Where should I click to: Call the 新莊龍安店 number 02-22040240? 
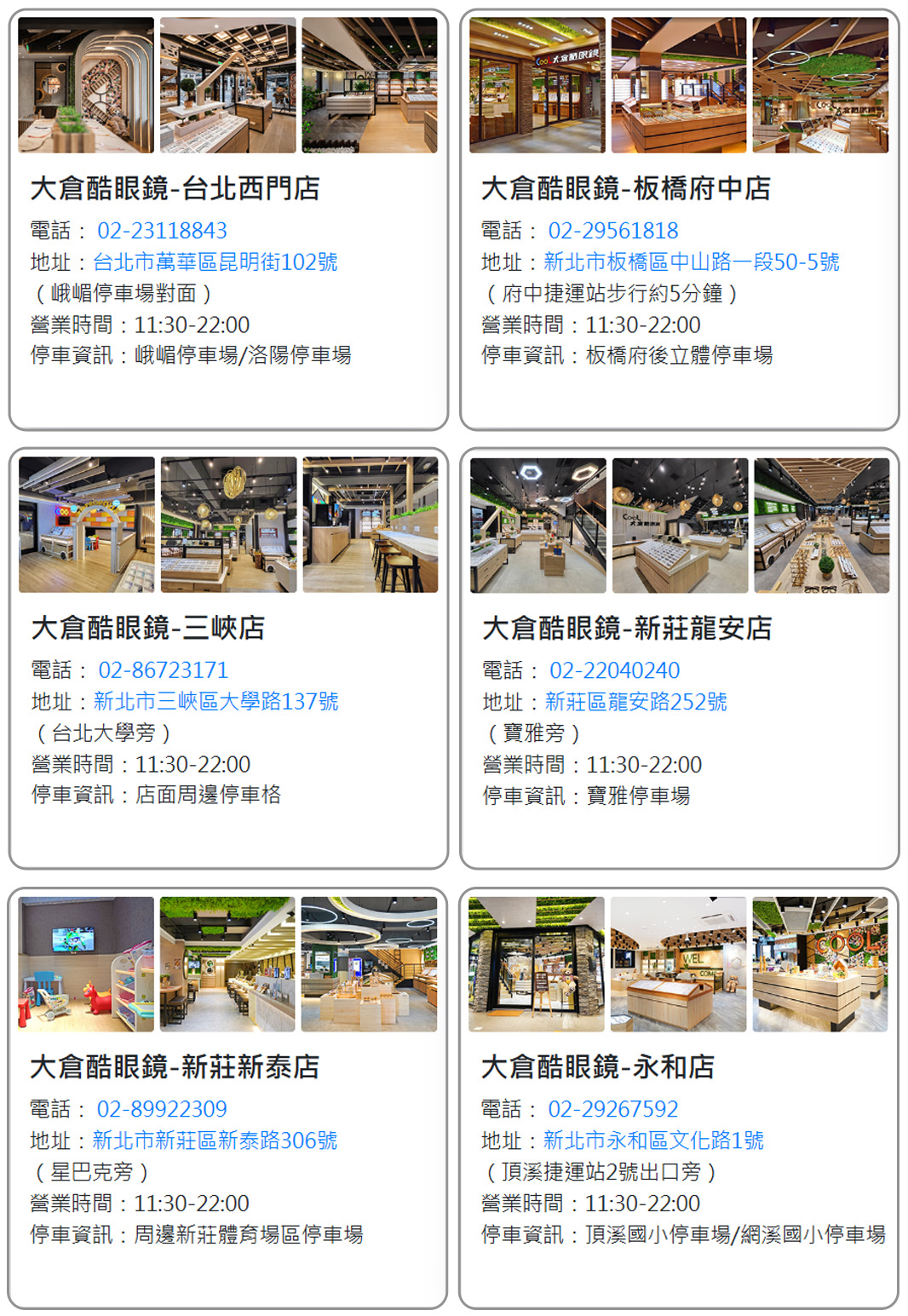614,670
